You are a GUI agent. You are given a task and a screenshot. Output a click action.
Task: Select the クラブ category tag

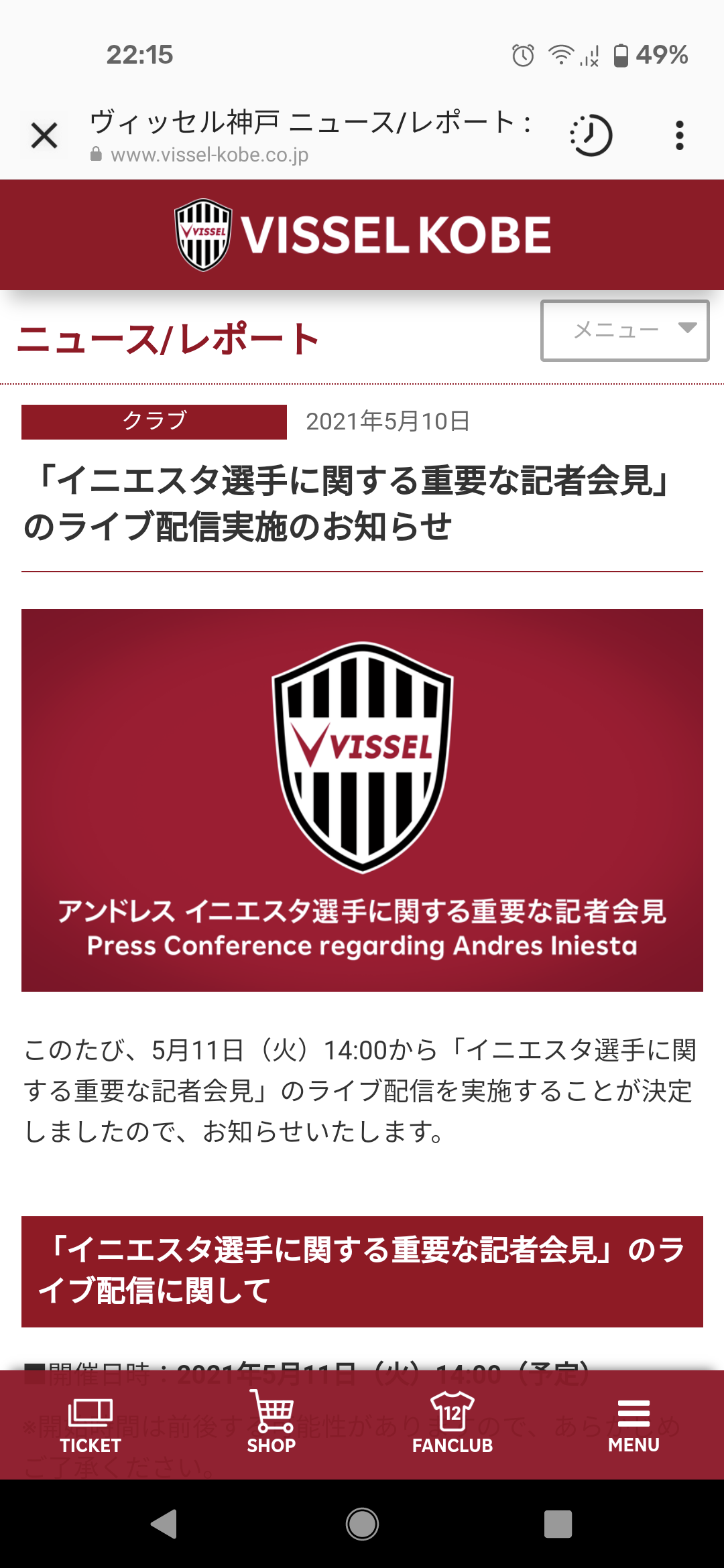pyautogui.click(x=154, y=421)
